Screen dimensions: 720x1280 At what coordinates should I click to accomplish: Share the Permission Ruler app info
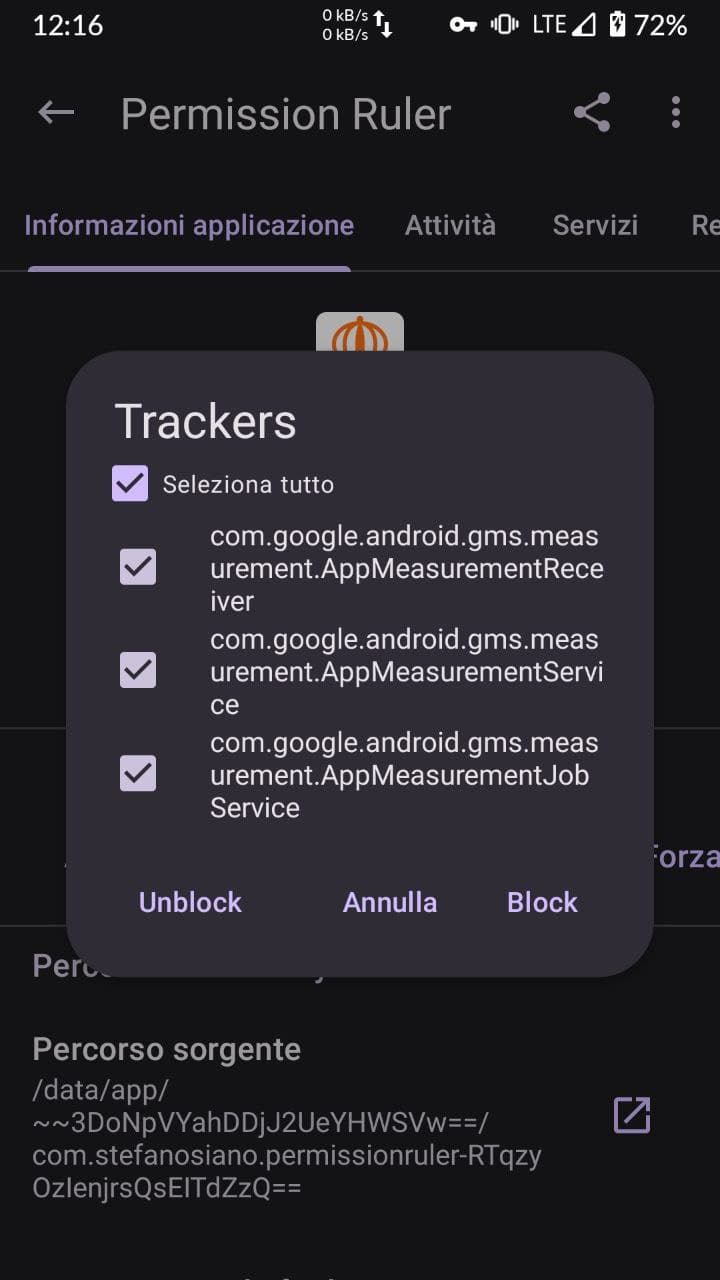(x=592, y=113)
